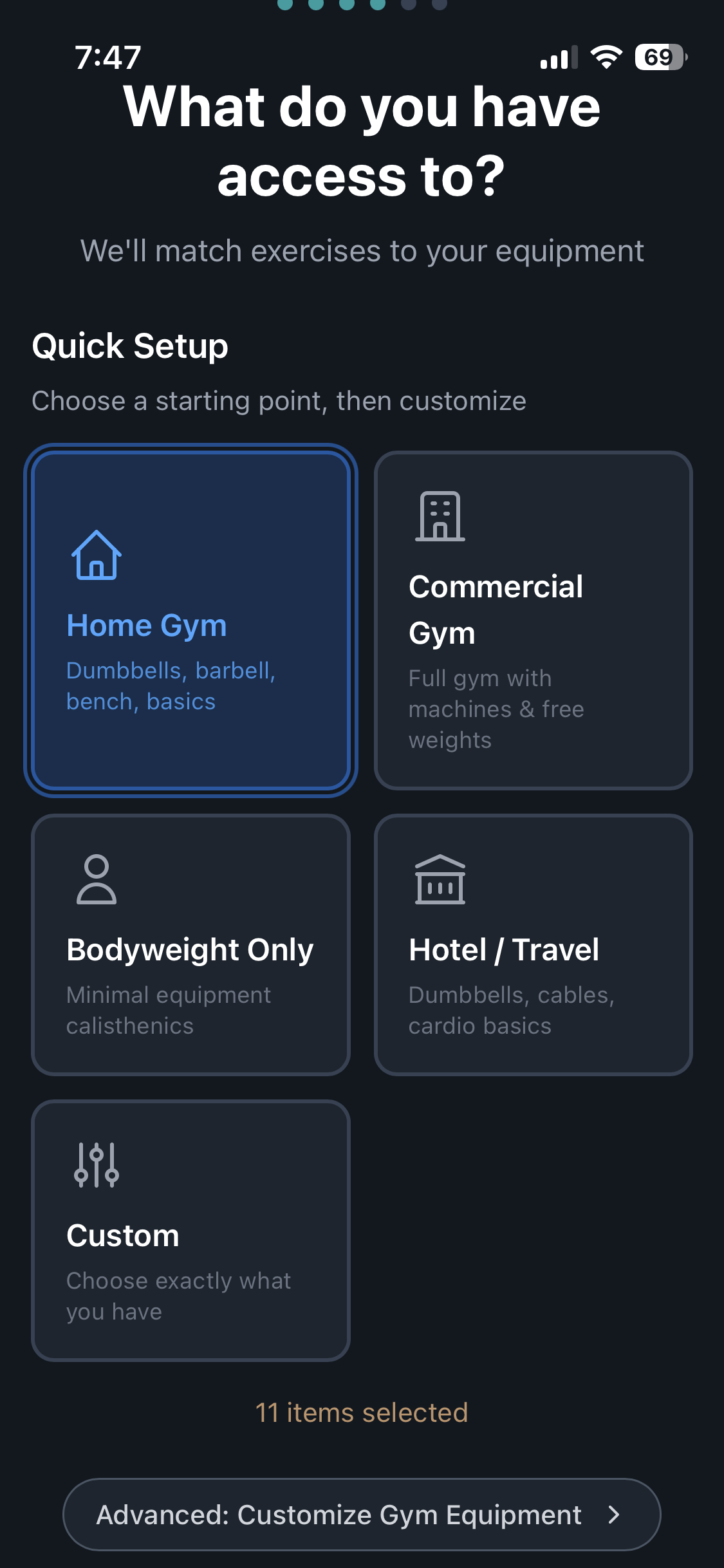Select the Commercial Gym setup option
724x1568 pixels.
(x=534, y=621)
